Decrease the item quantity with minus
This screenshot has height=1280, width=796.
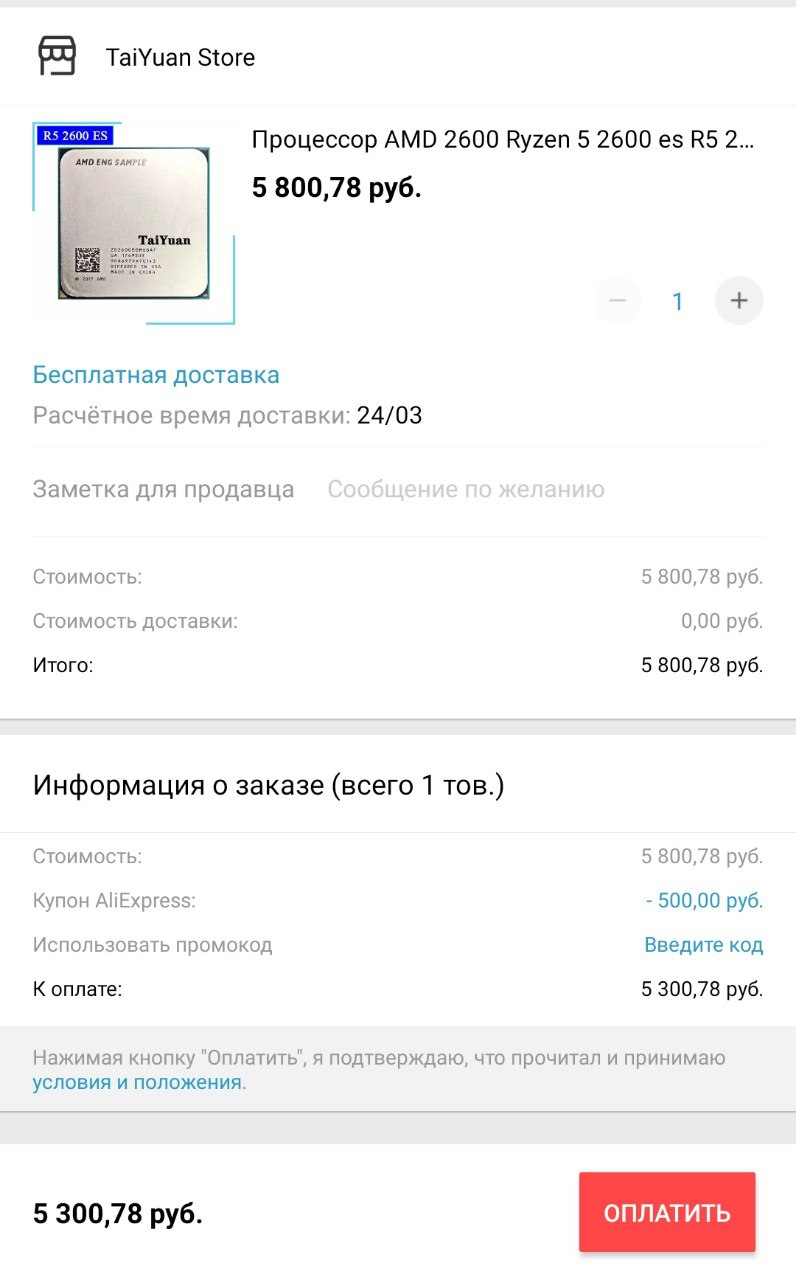618,301
